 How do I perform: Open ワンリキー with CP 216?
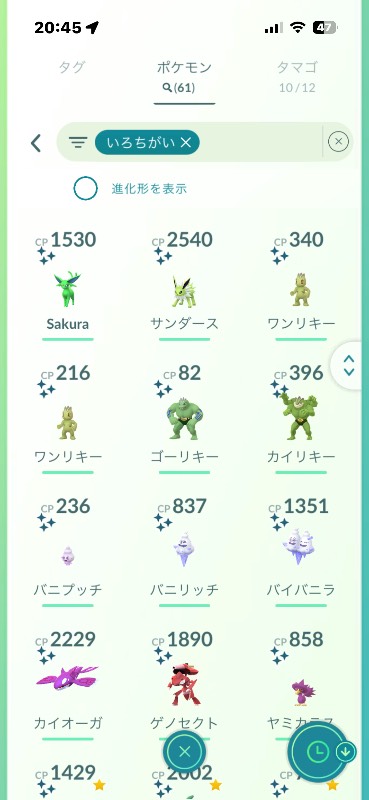tap(67, 418)
